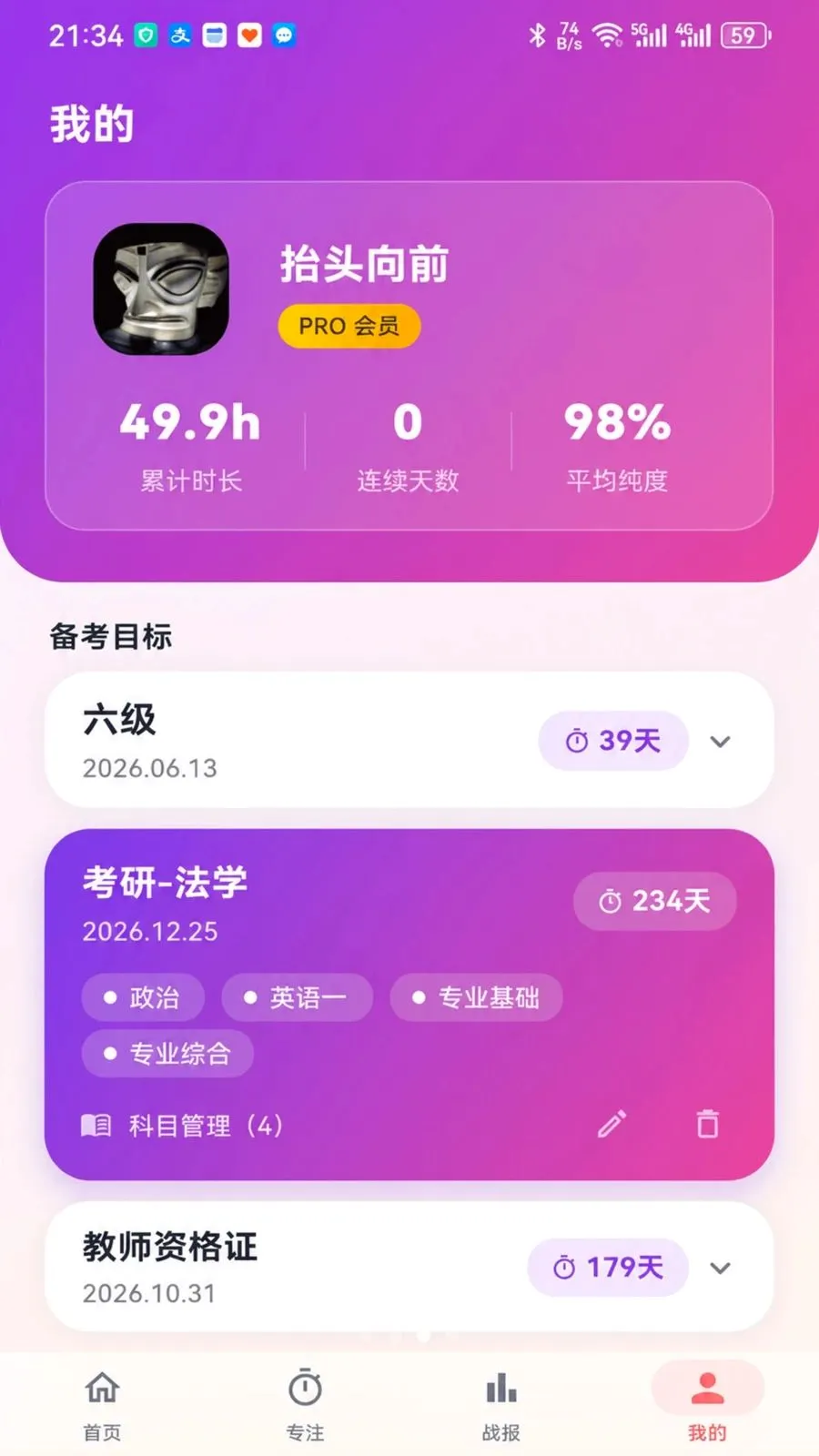
Task: Select the 政治 subject chip
Action: tap(143, 997)
